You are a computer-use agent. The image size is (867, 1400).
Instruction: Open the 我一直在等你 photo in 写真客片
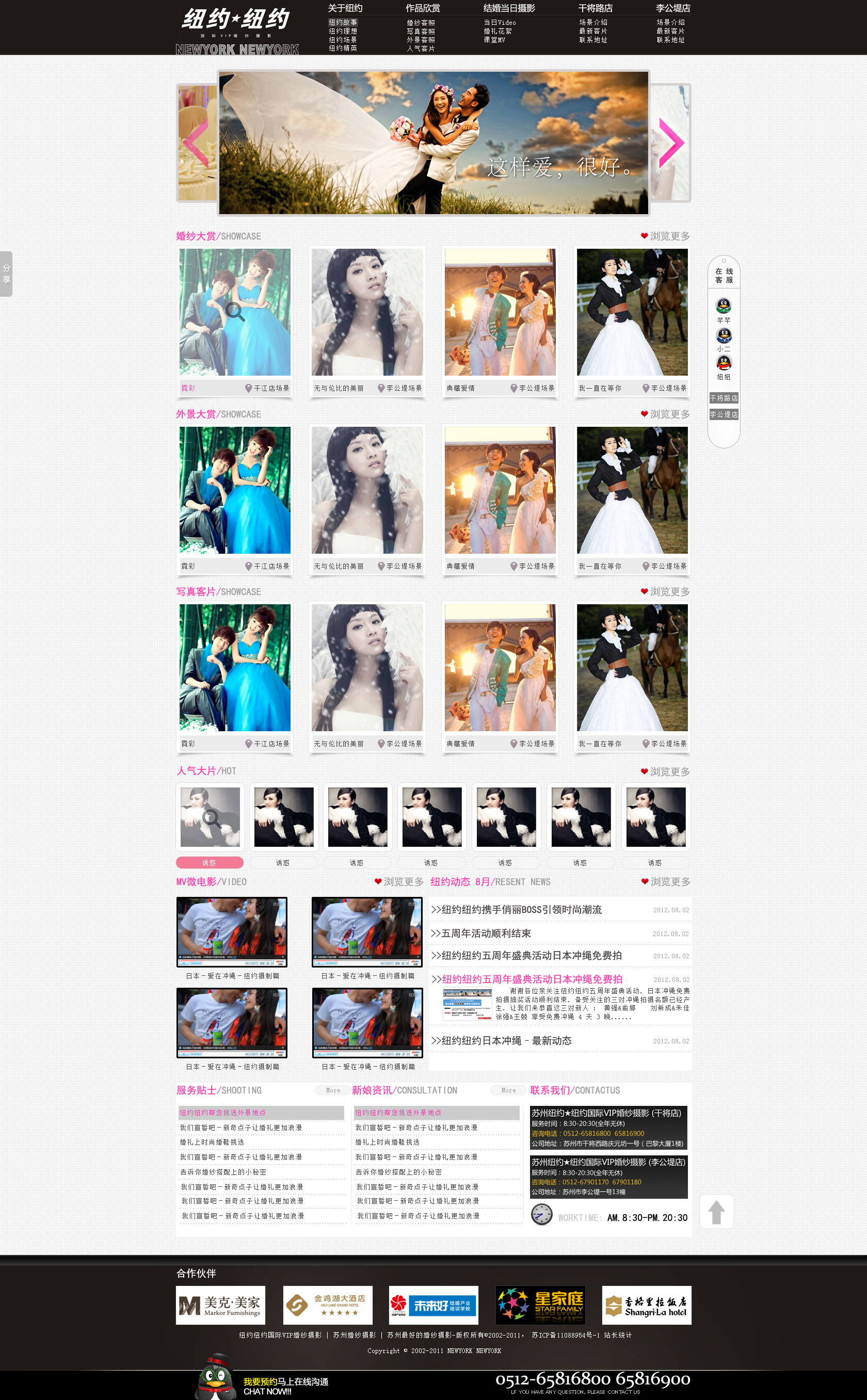point(632,668)
